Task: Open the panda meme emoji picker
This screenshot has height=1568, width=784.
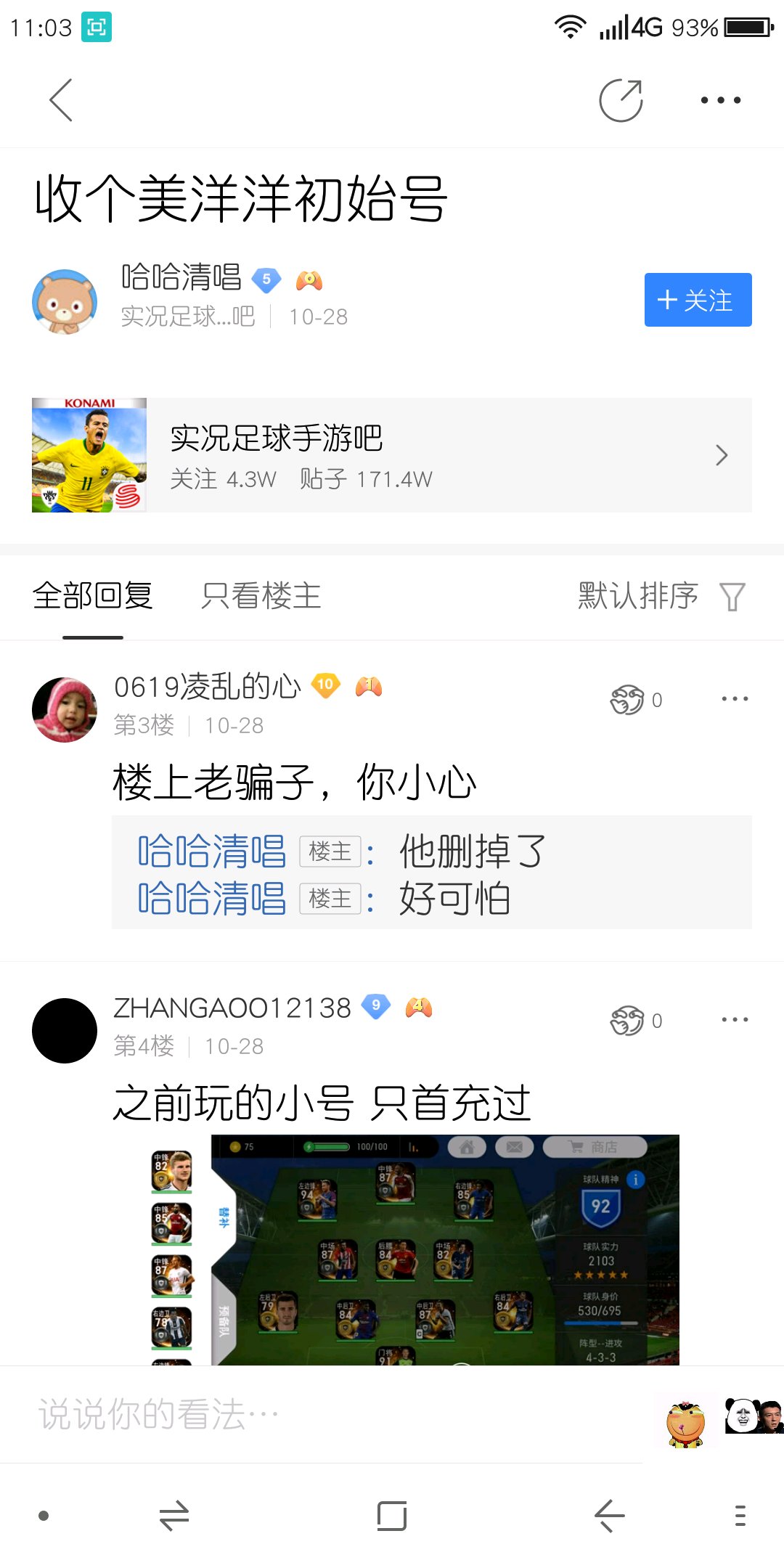Action: click(754, 1416)
